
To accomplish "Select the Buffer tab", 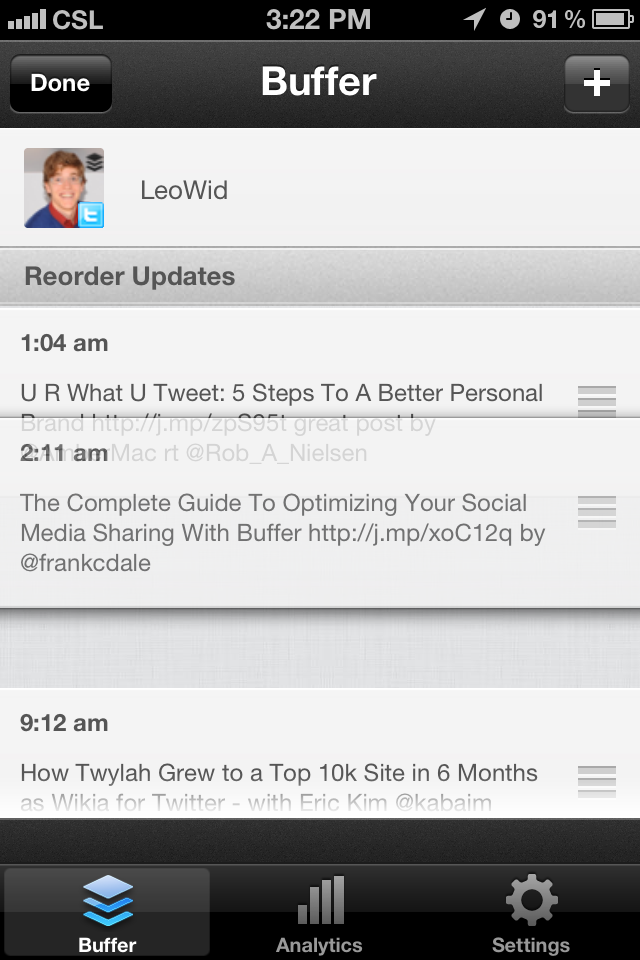I will click(107, 913).
